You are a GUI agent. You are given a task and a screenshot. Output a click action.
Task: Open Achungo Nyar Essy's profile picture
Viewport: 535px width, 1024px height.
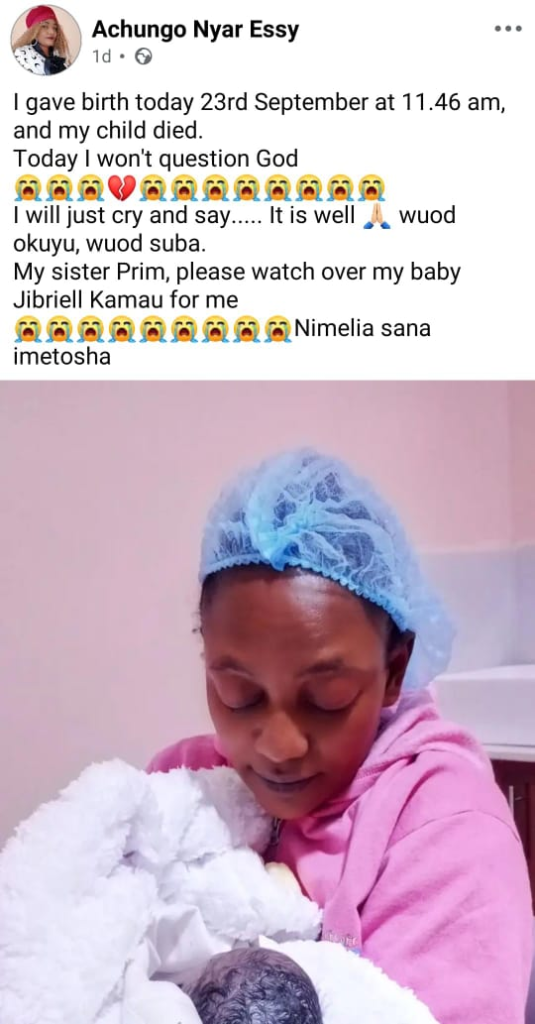46,40
